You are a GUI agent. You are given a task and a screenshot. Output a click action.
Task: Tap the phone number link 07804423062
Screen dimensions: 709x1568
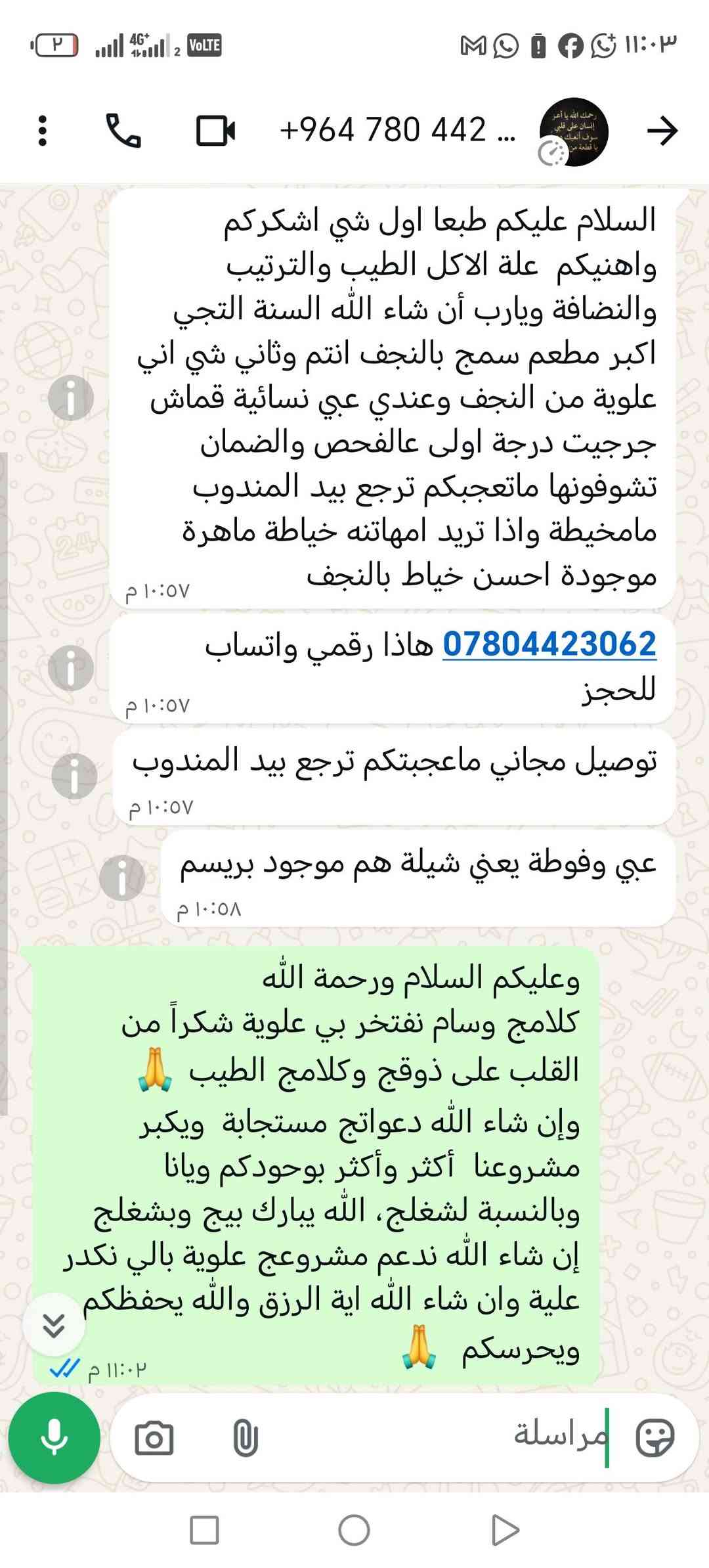[x=549, y=644]
